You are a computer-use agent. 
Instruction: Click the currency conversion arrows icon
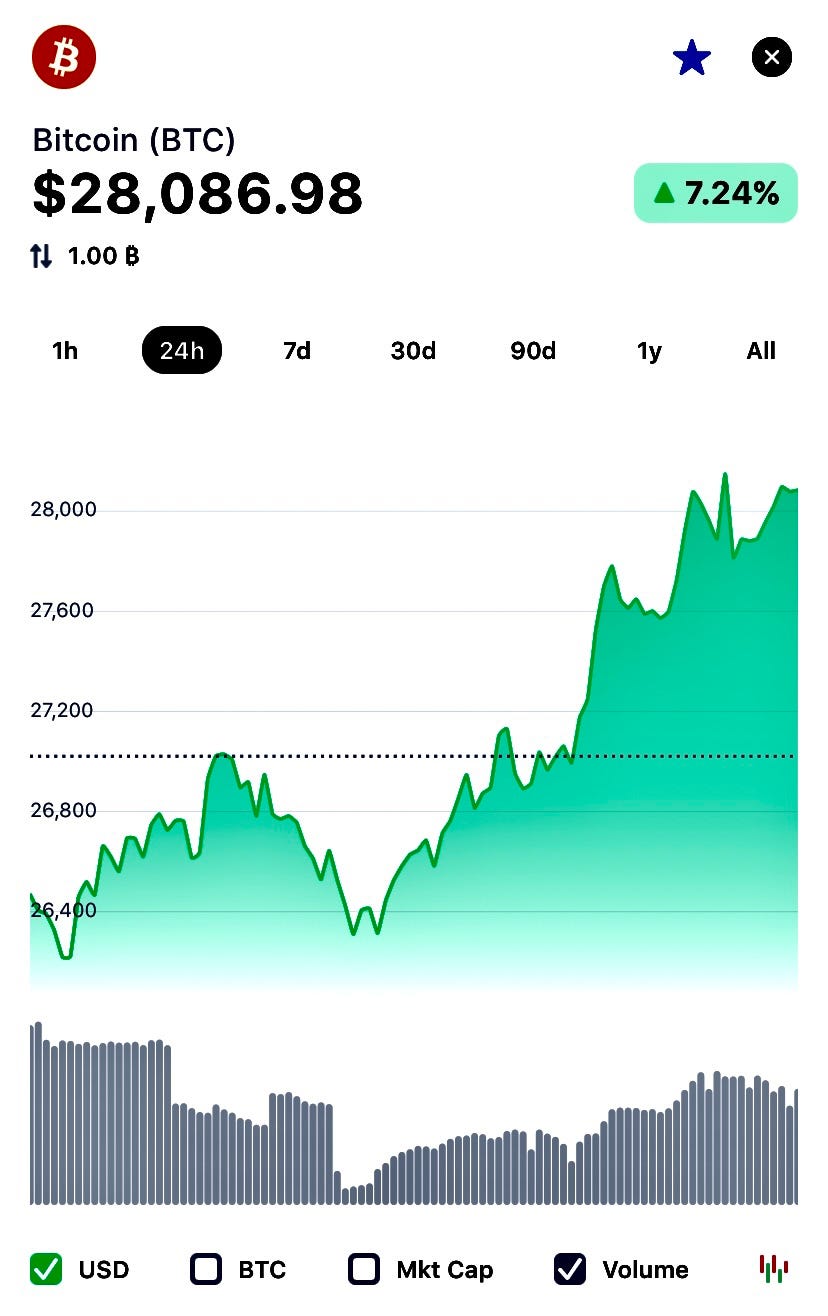coord(42,256)
